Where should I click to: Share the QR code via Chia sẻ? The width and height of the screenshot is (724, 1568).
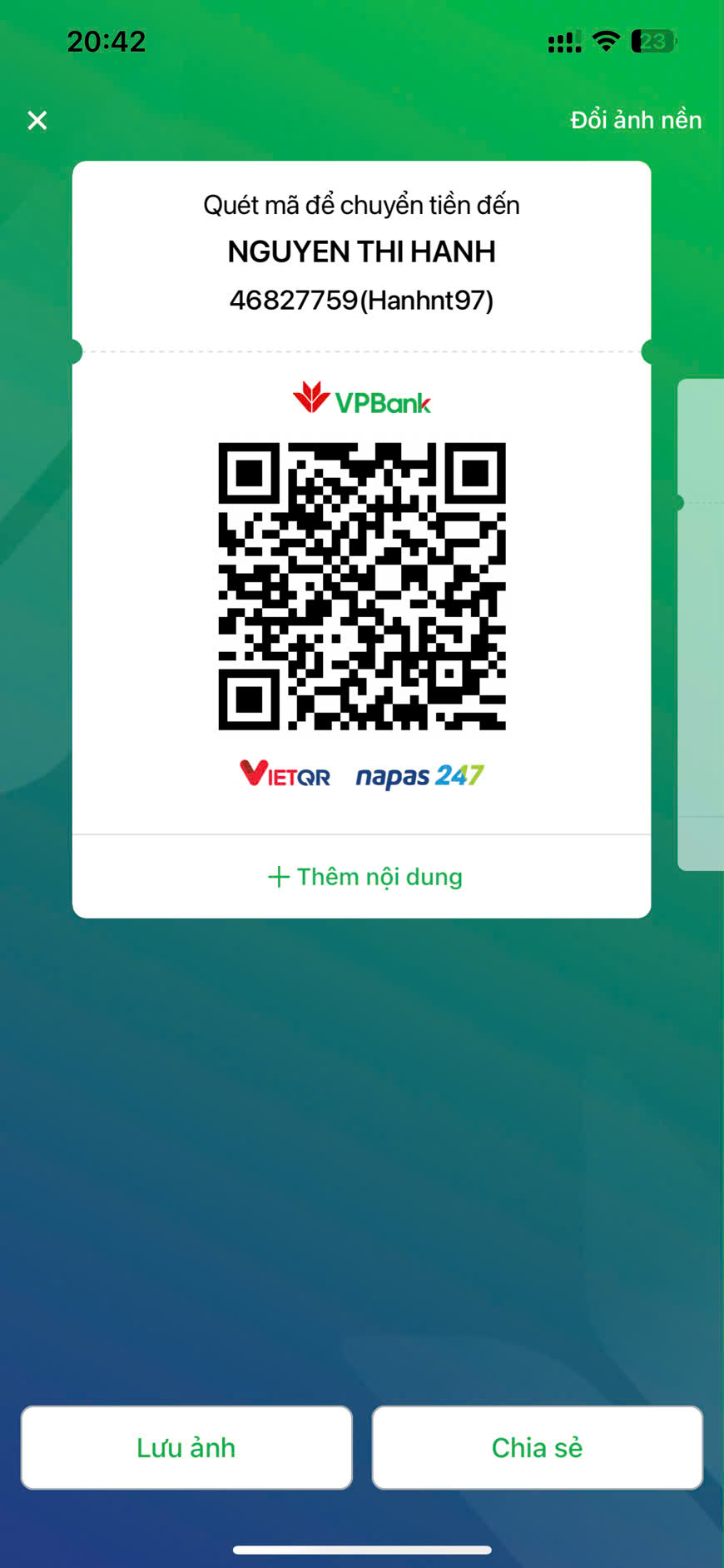point(538,1447)
